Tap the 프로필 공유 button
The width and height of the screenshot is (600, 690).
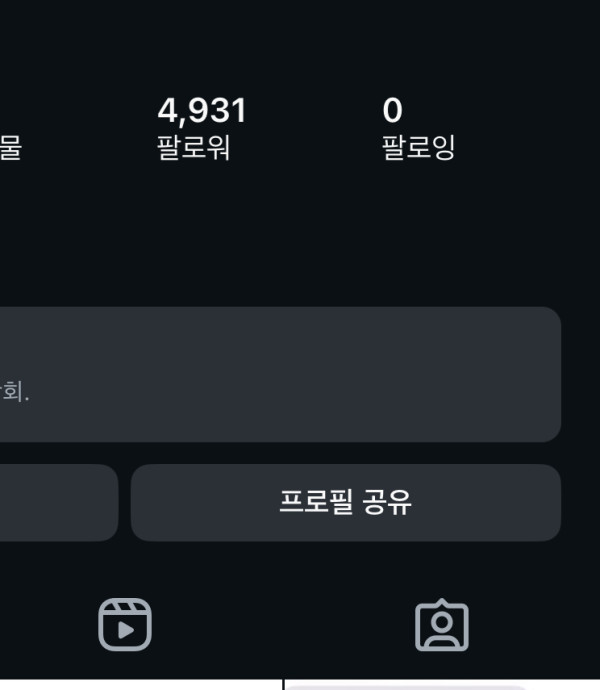coord(345,502)
